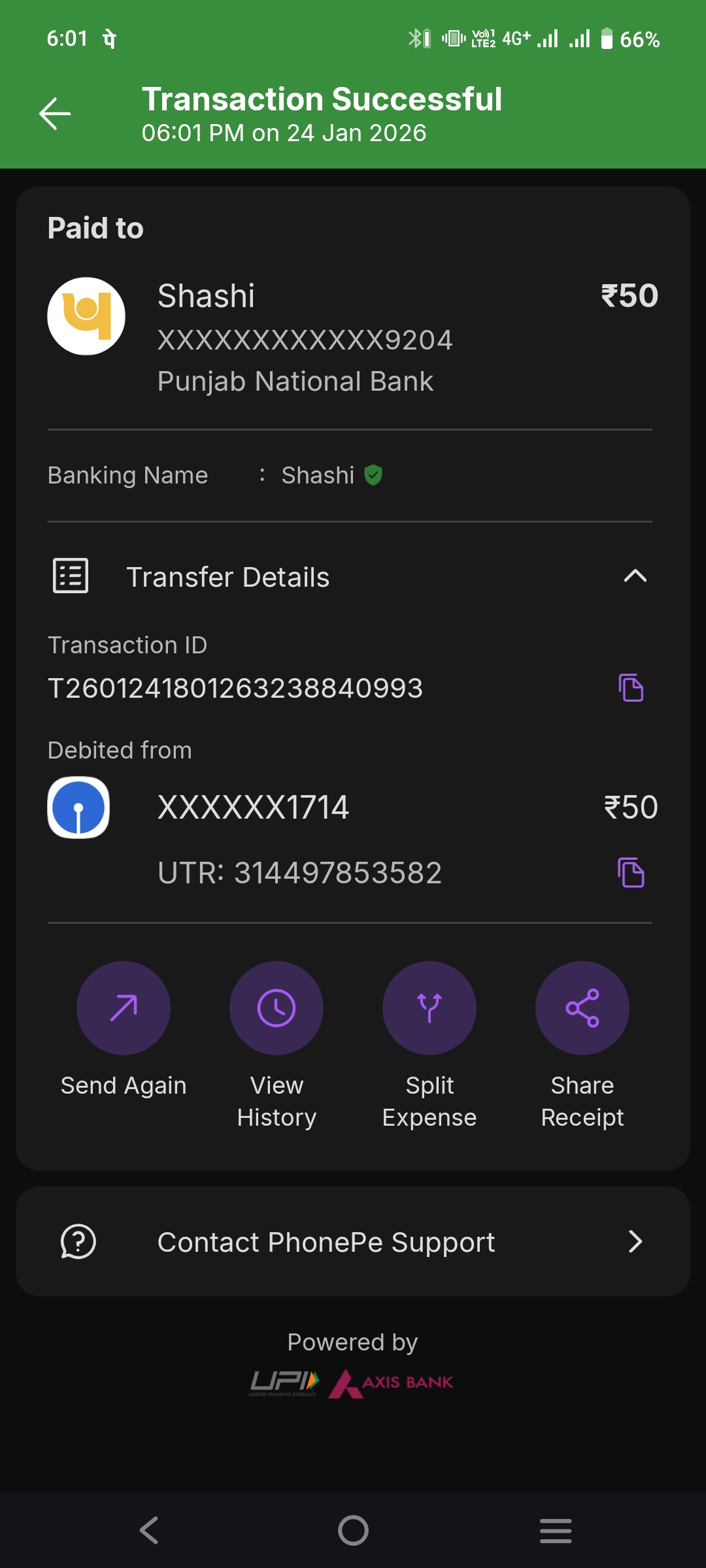Viewport: 706px width, 1568px height.
Task: Share the receipt
Action: click(x=582, y=1008)
